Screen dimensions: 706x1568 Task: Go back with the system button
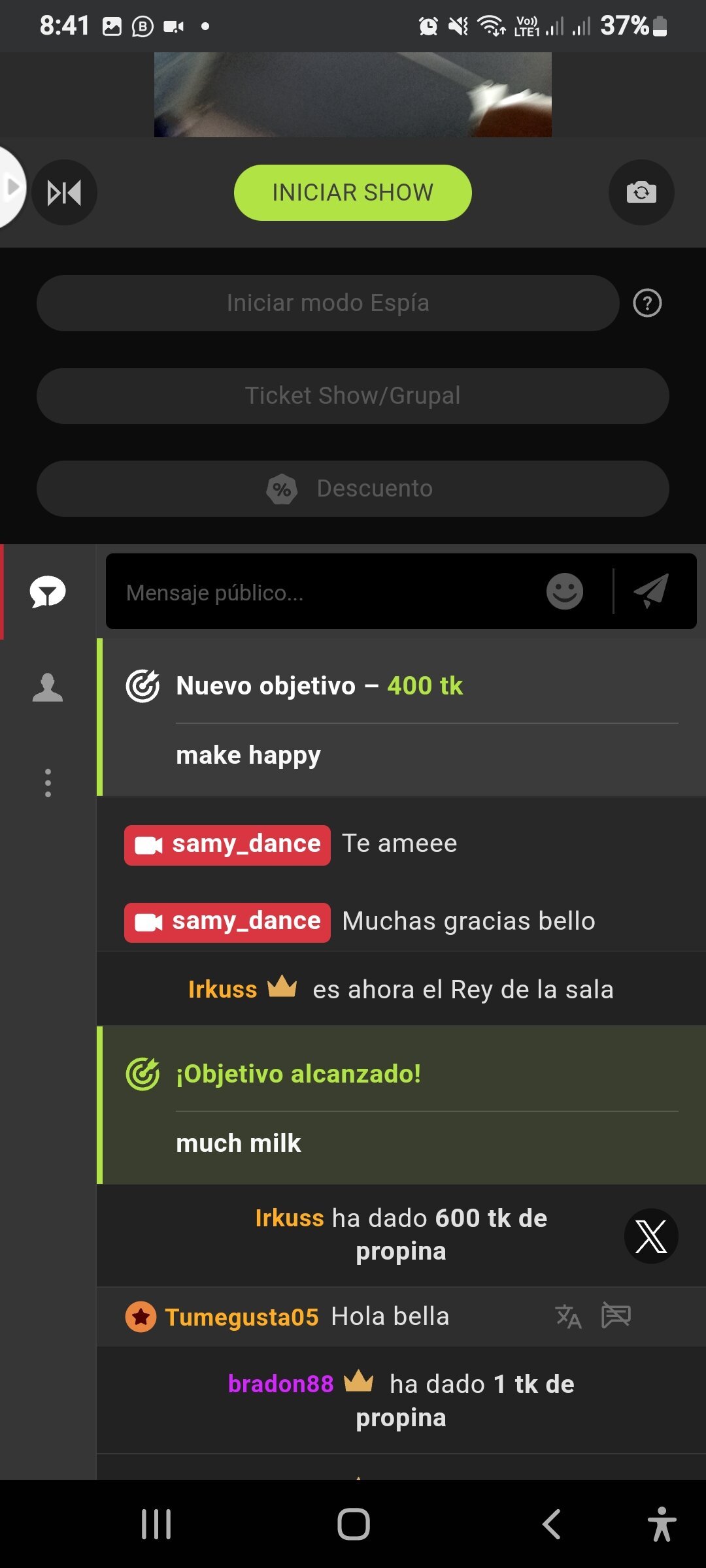click(x=551, y=1524)
